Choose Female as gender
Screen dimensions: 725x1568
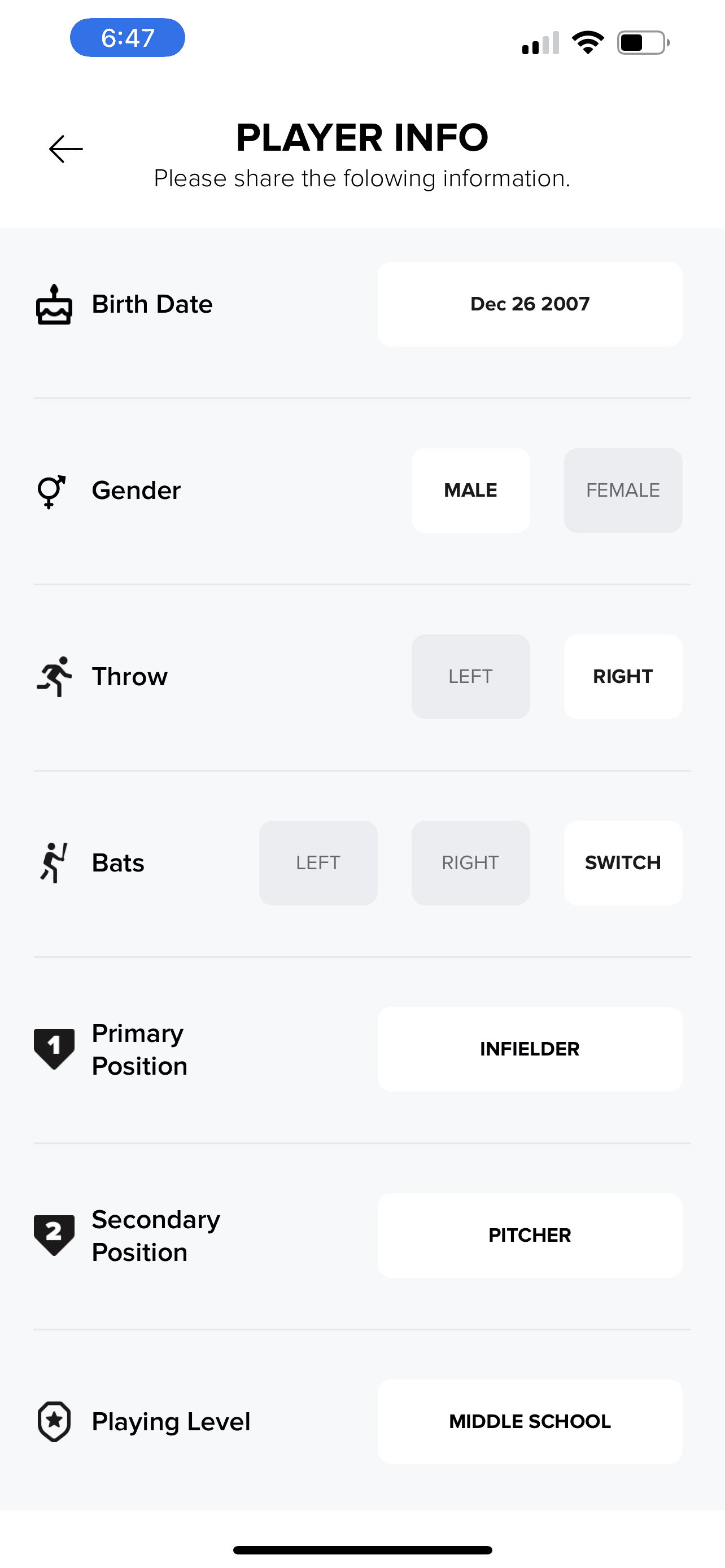click(x=622, y=490)
